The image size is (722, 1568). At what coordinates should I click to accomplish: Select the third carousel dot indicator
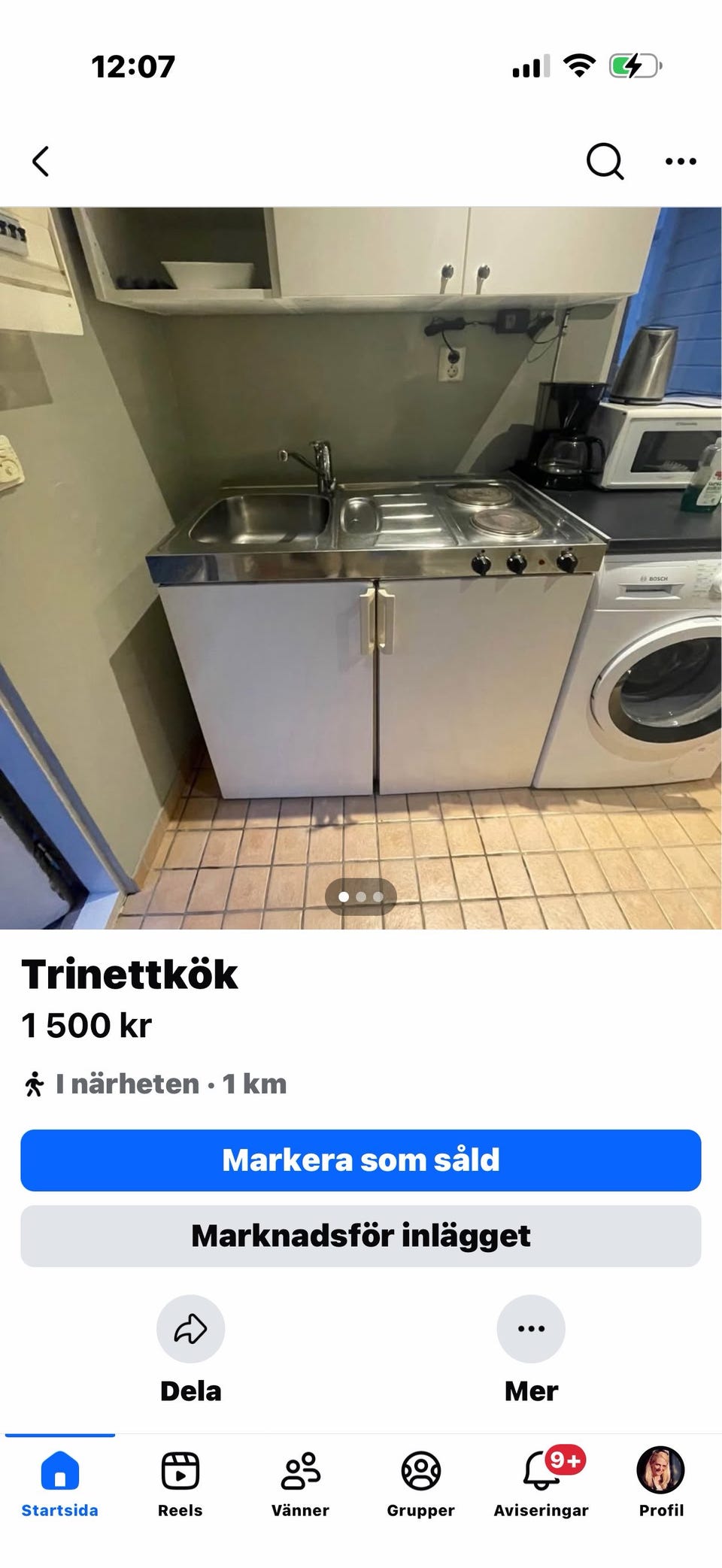coord(379,896)
